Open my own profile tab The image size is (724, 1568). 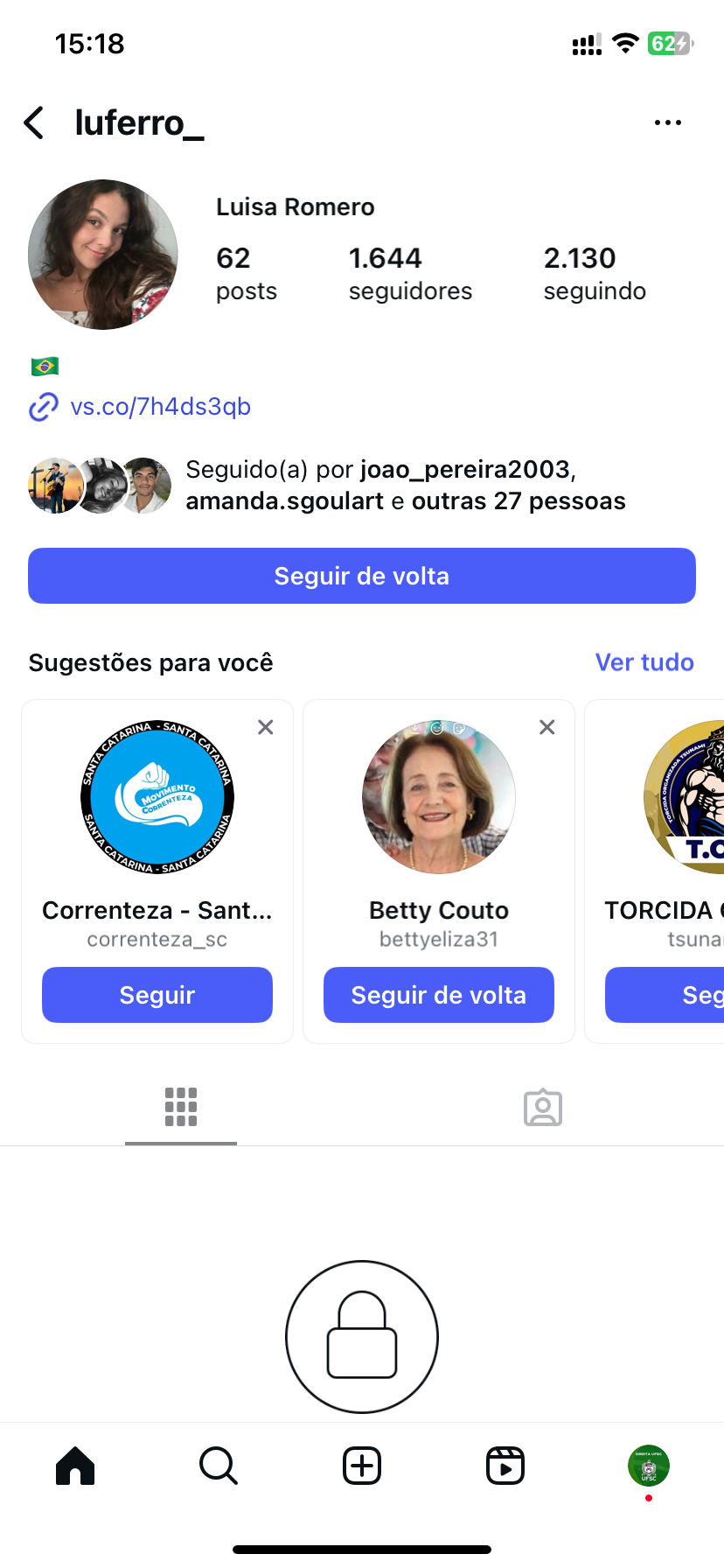click(x=649, y=1466)
